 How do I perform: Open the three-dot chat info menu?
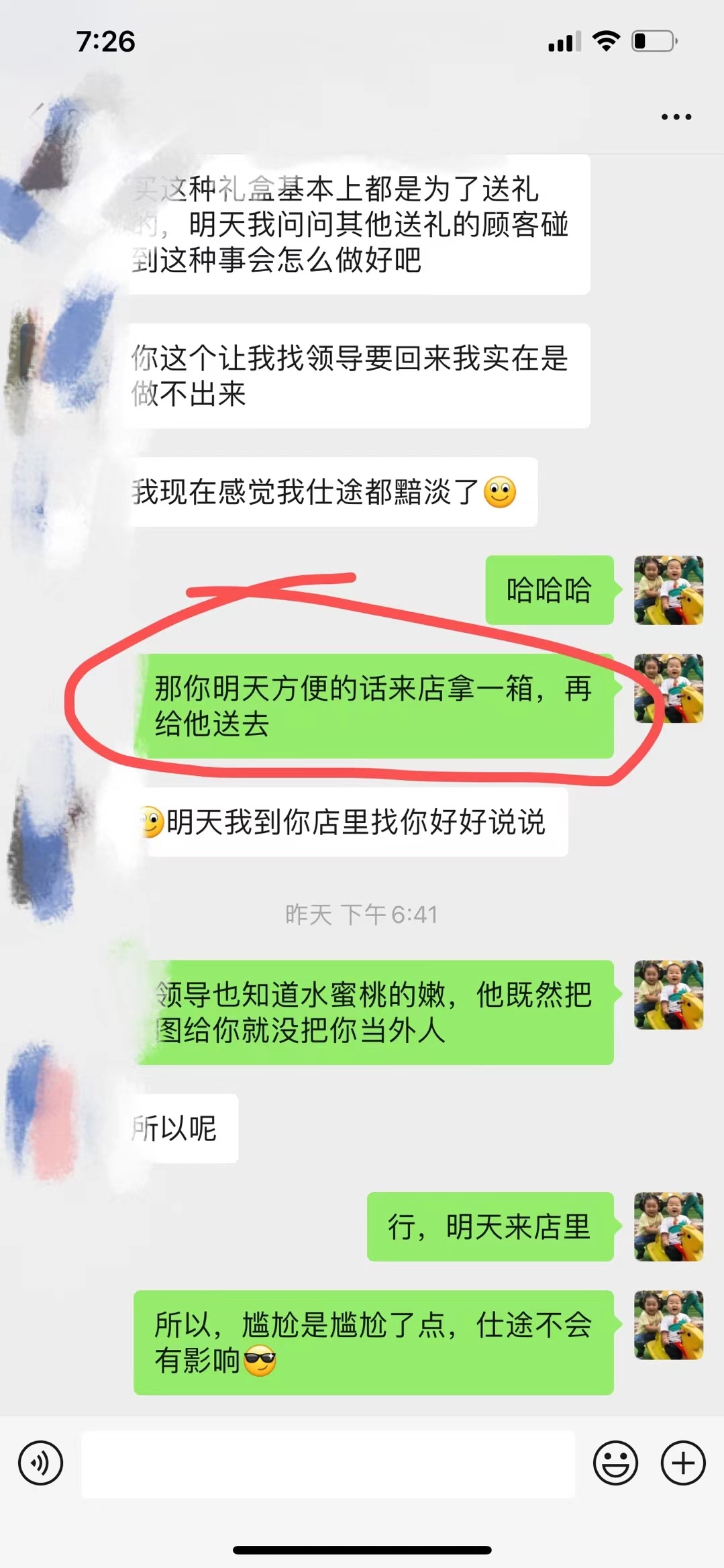(x=676, y=117)
